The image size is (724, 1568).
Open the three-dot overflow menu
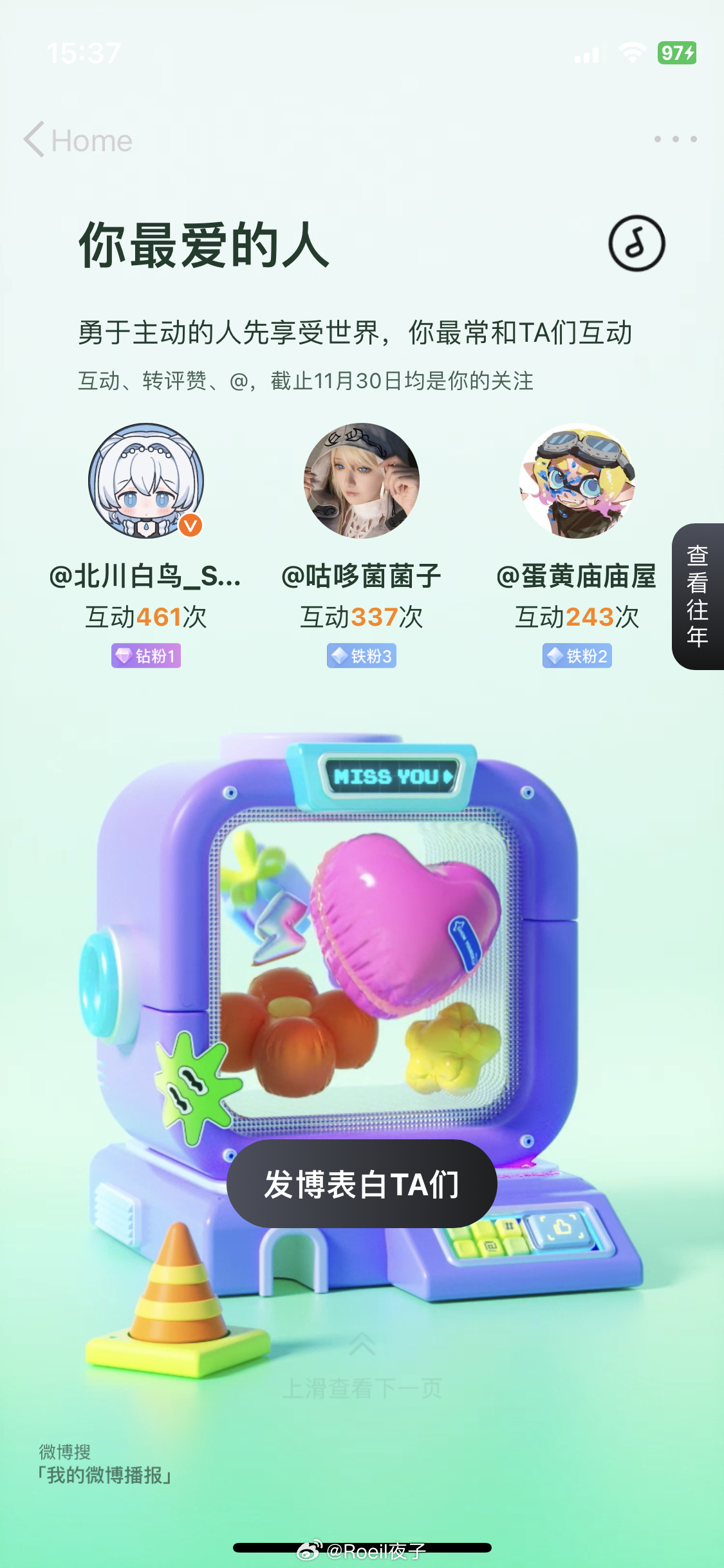(x=675, y=139)
